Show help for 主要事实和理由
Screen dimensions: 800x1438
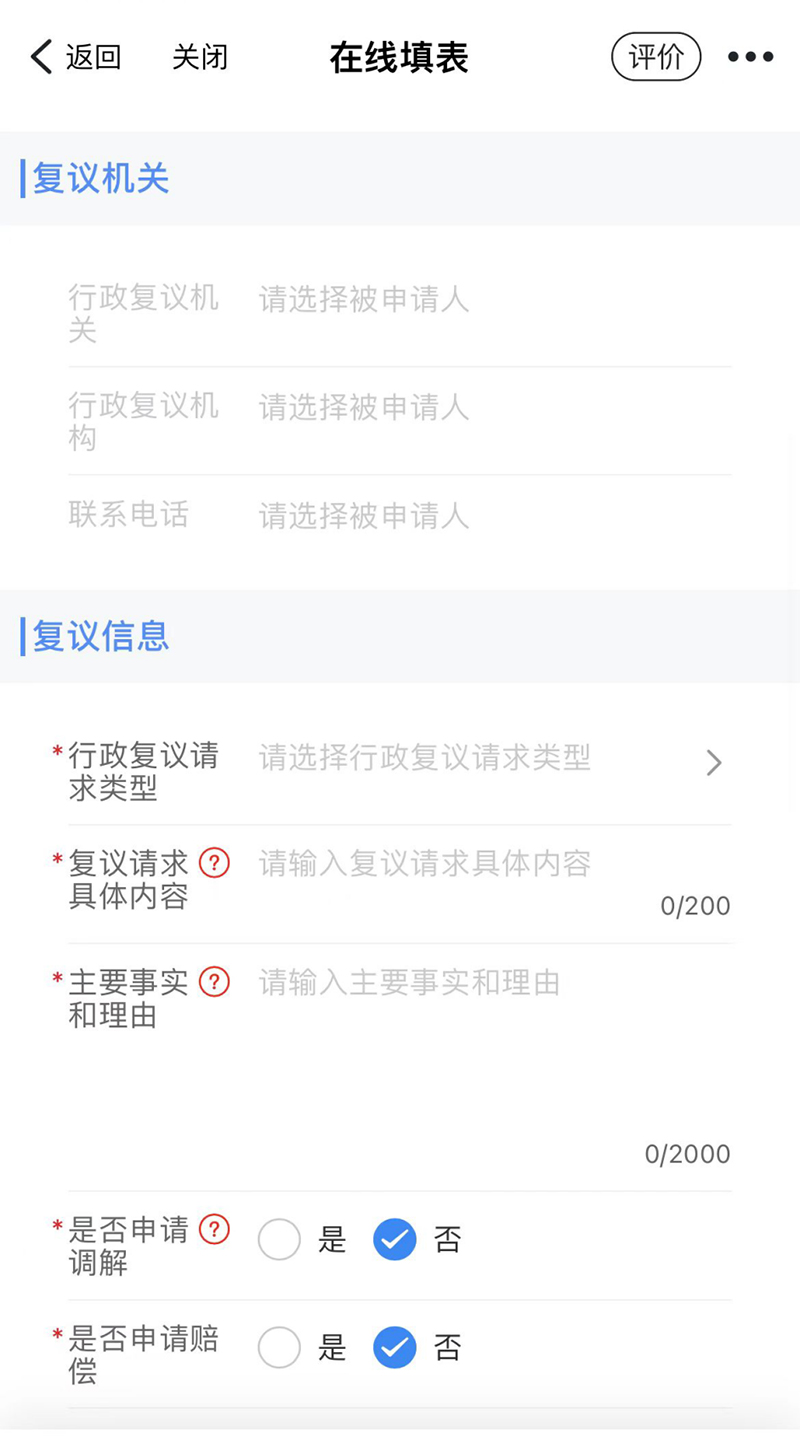point(214,982)
